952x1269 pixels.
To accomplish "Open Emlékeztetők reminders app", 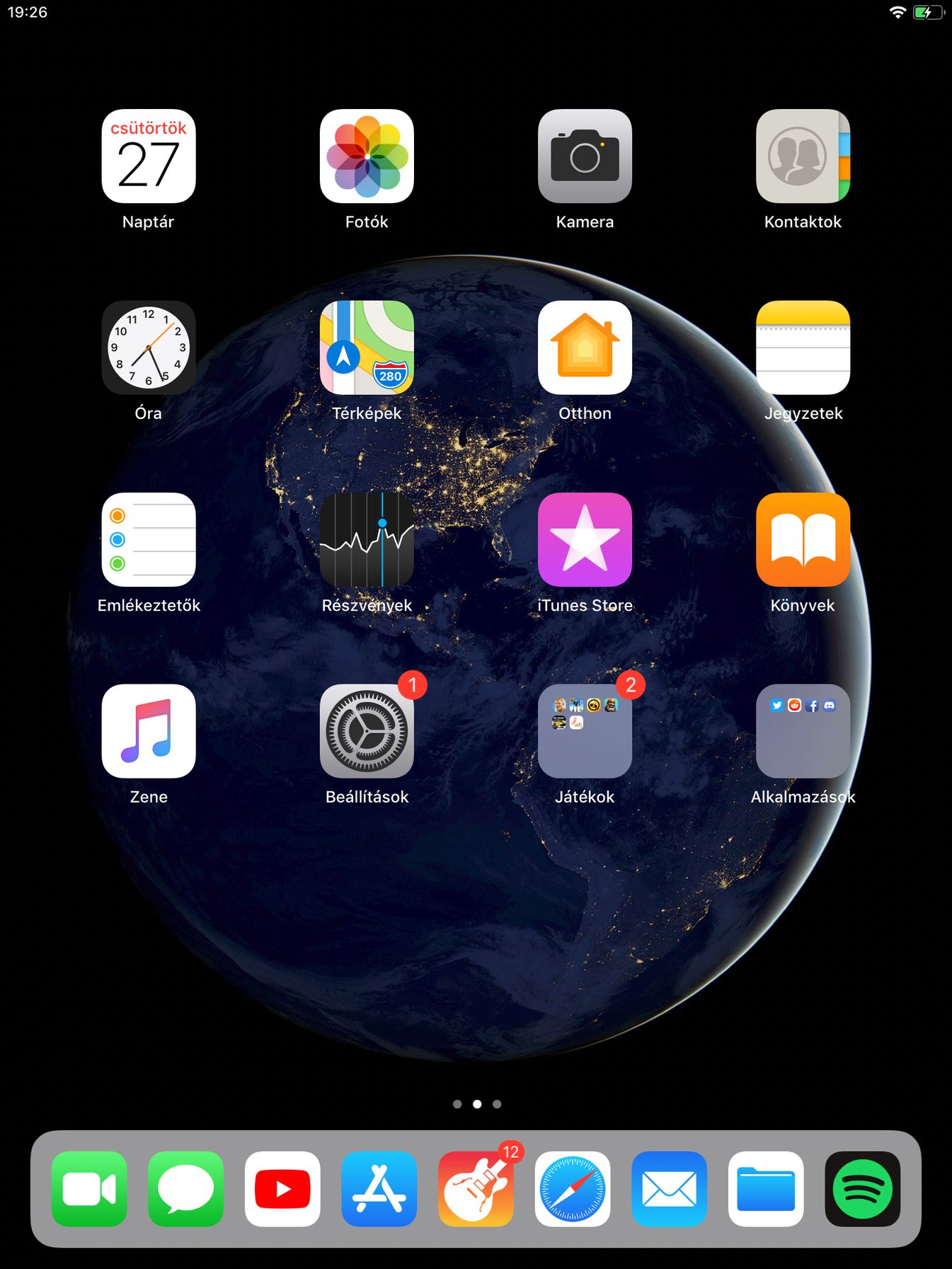I will [149, 539].
